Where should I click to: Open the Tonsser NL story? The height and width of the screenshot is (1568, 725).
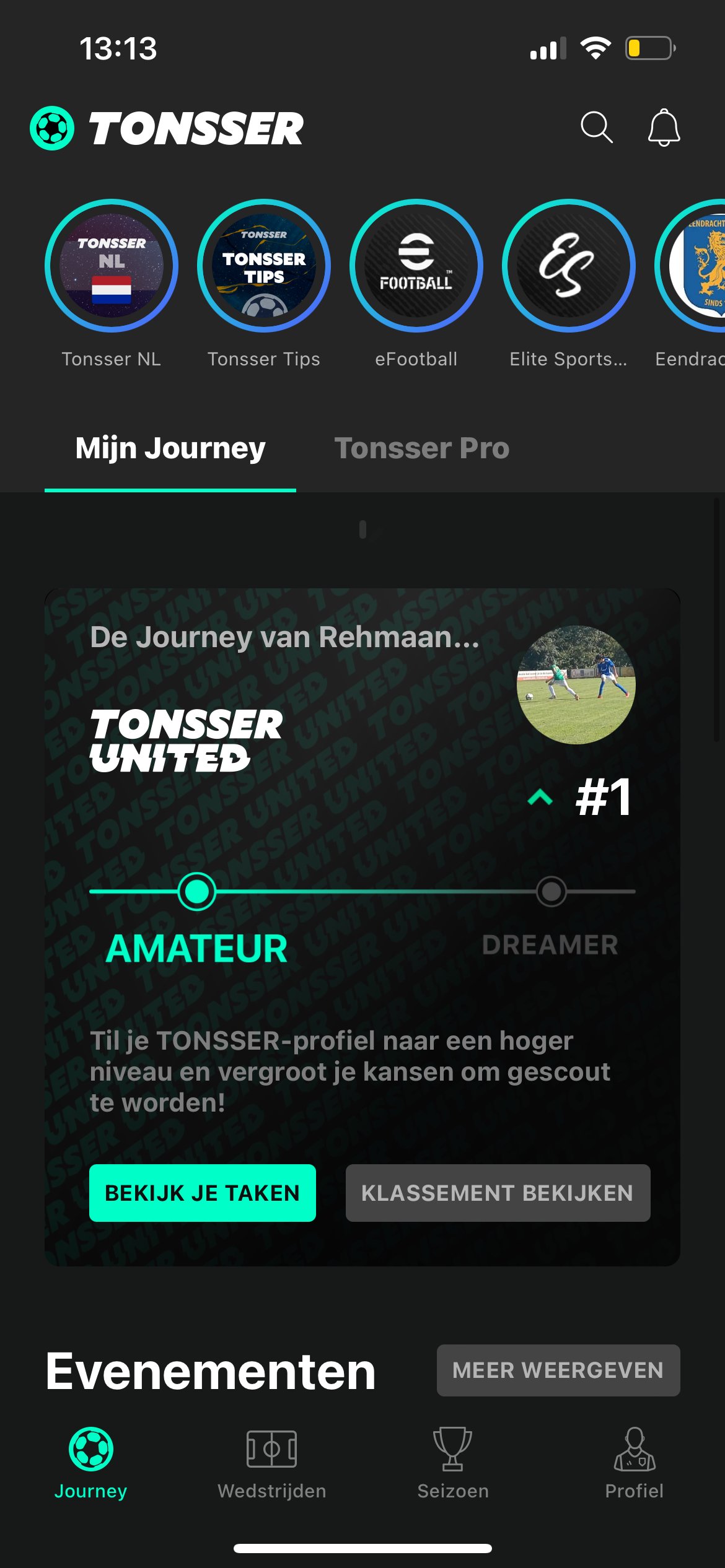tap(112, 266)
